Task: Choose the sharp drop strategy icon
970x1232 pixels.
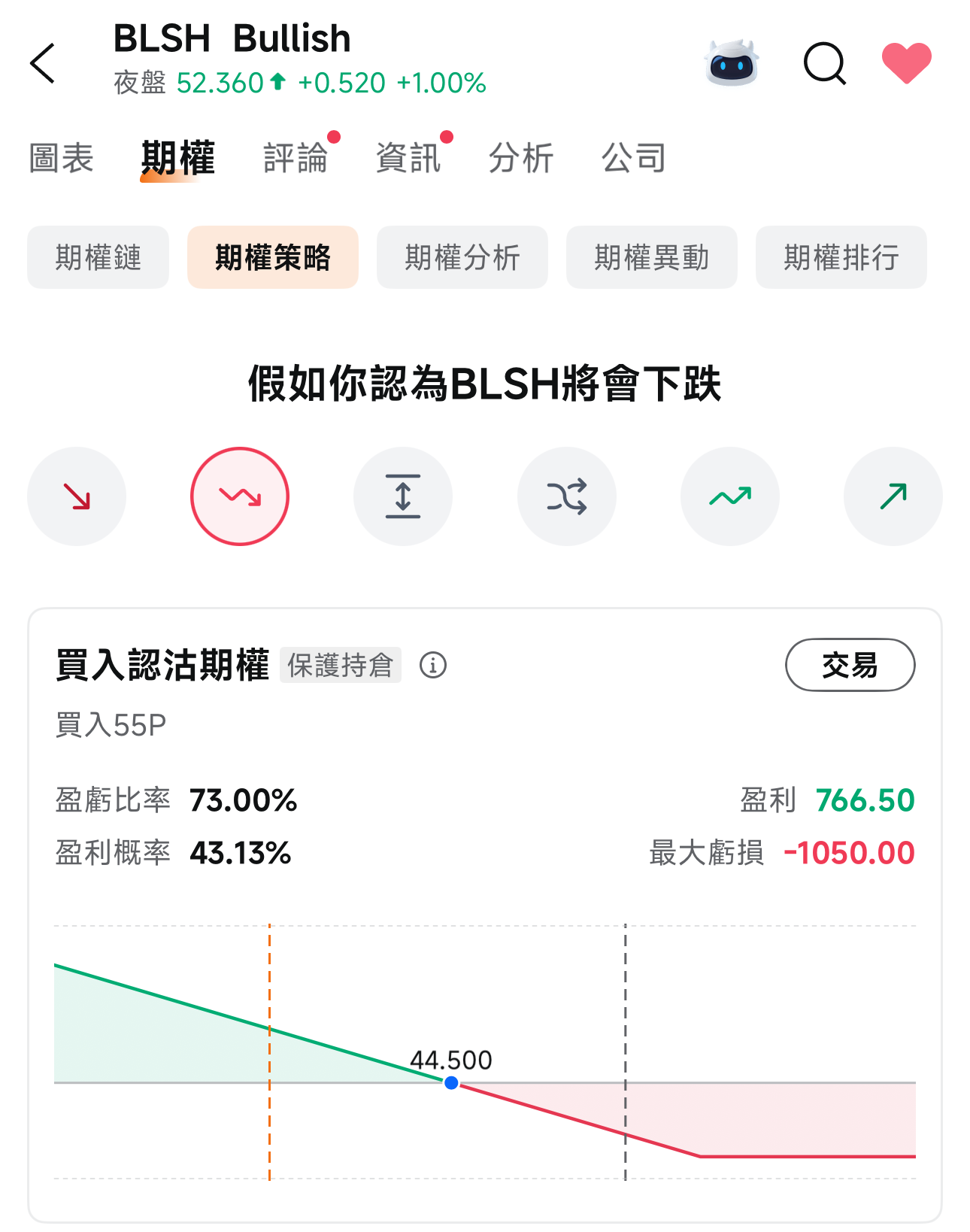Action: click(x=77, y=496)
